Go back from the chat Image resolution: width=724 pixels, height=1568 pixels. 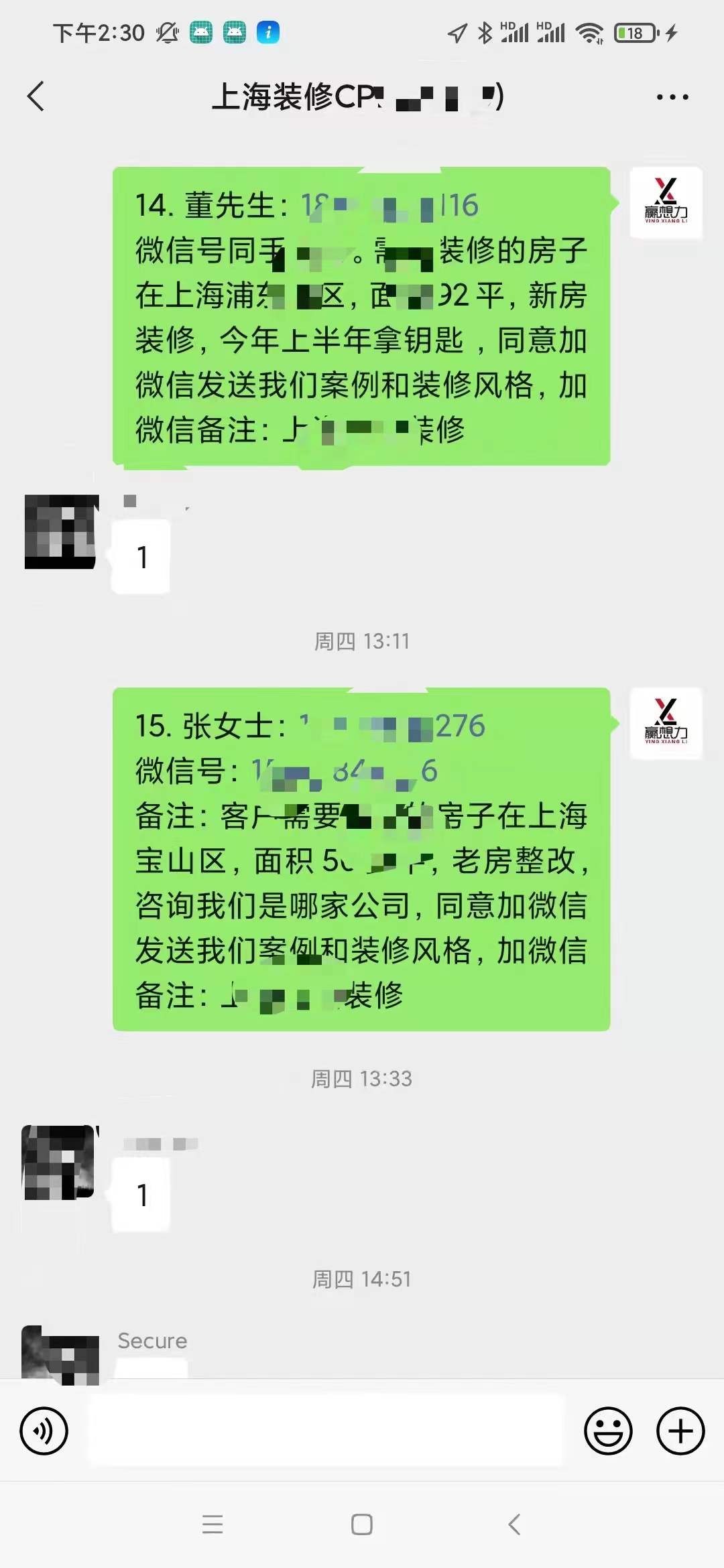coord(36,96)
